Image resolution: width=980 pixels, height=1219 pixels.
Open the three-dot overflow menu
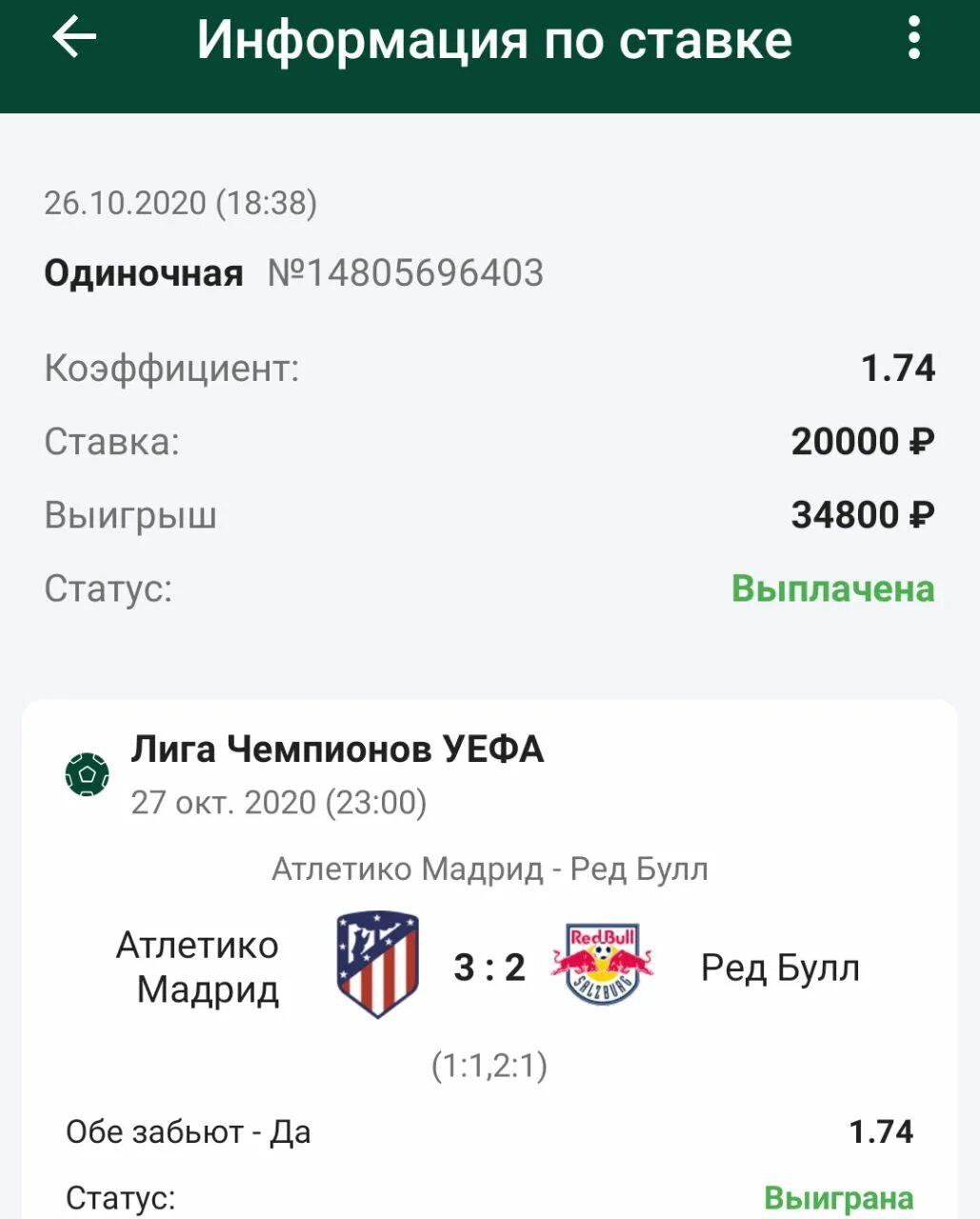pyautogui.click(x=913, y=39)
